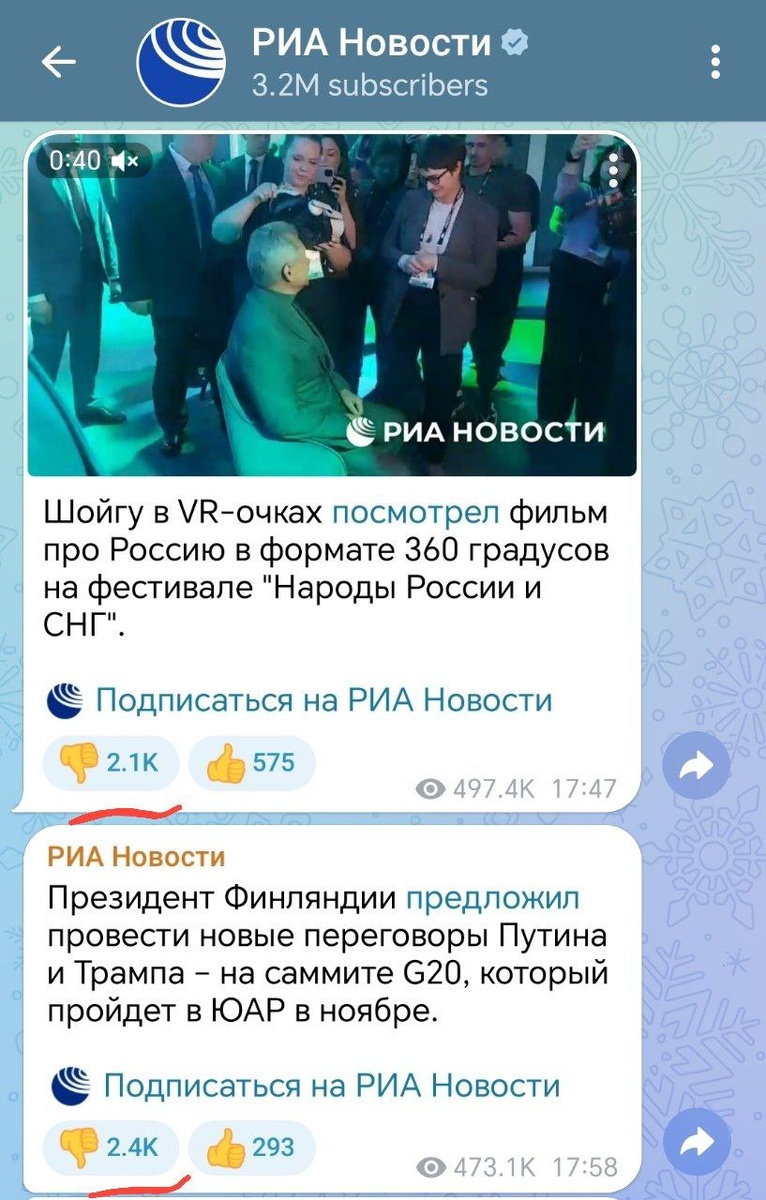Tap the views eye icon on the second post
Image resolution: width=766 pixels, height=1200 pixels.
[x=430, y=1165]
